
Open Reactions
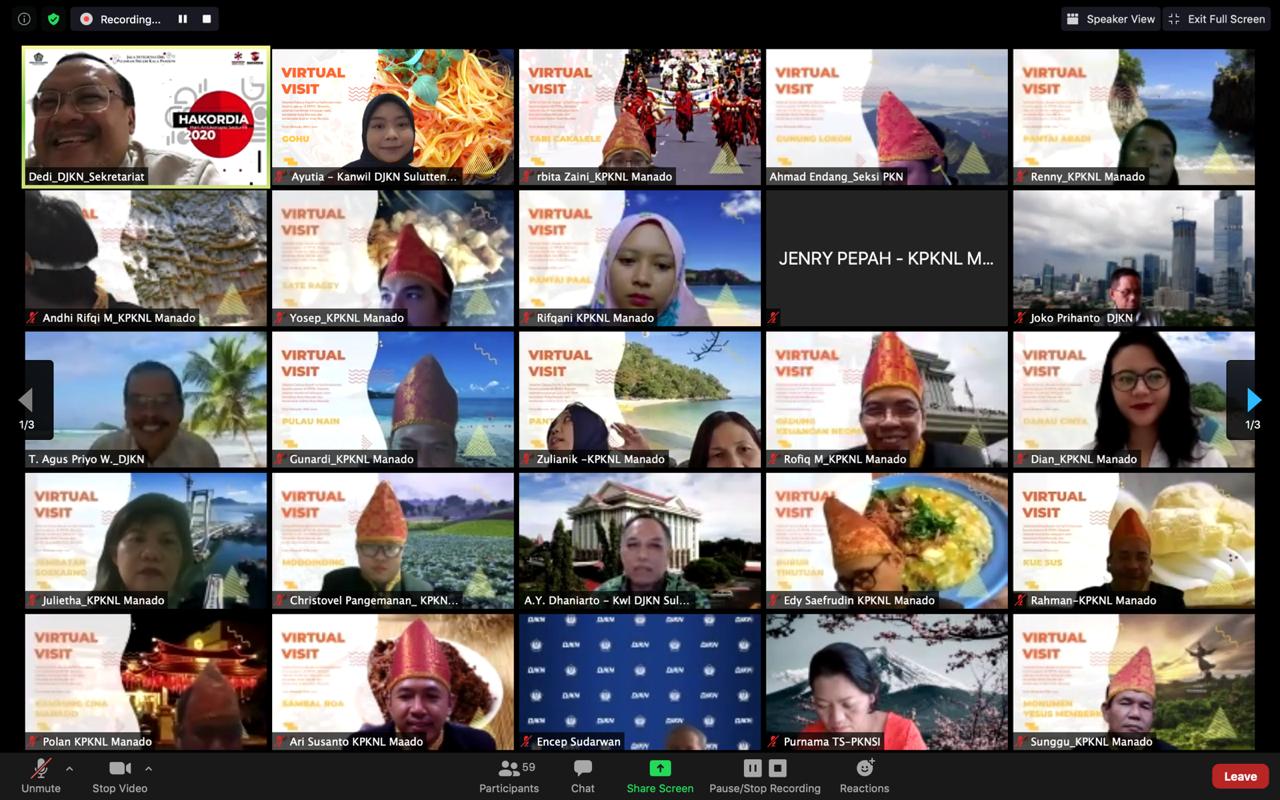pos(865,775)
